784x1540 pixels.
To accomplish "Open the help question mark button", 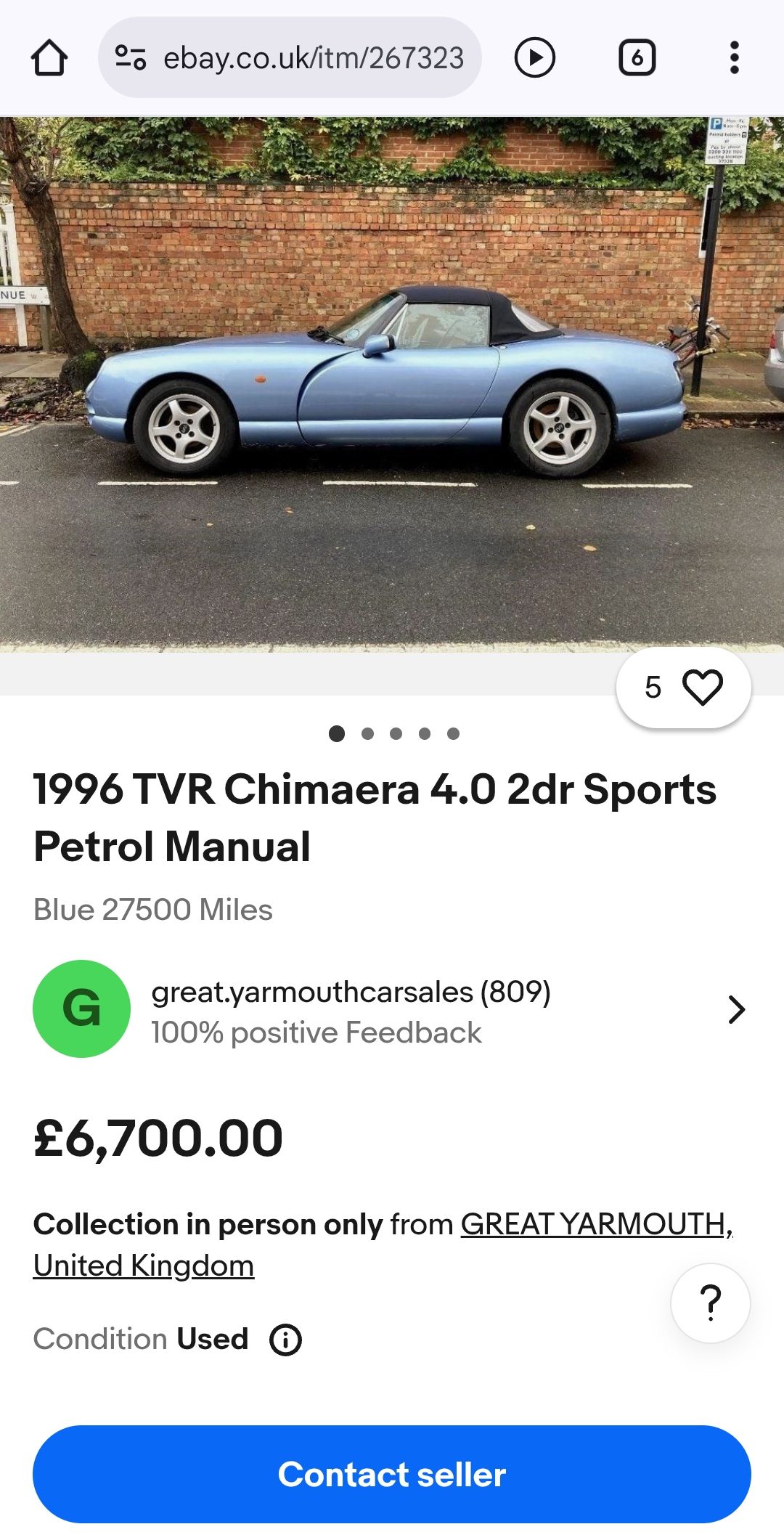I will [x=710, y=1303].
